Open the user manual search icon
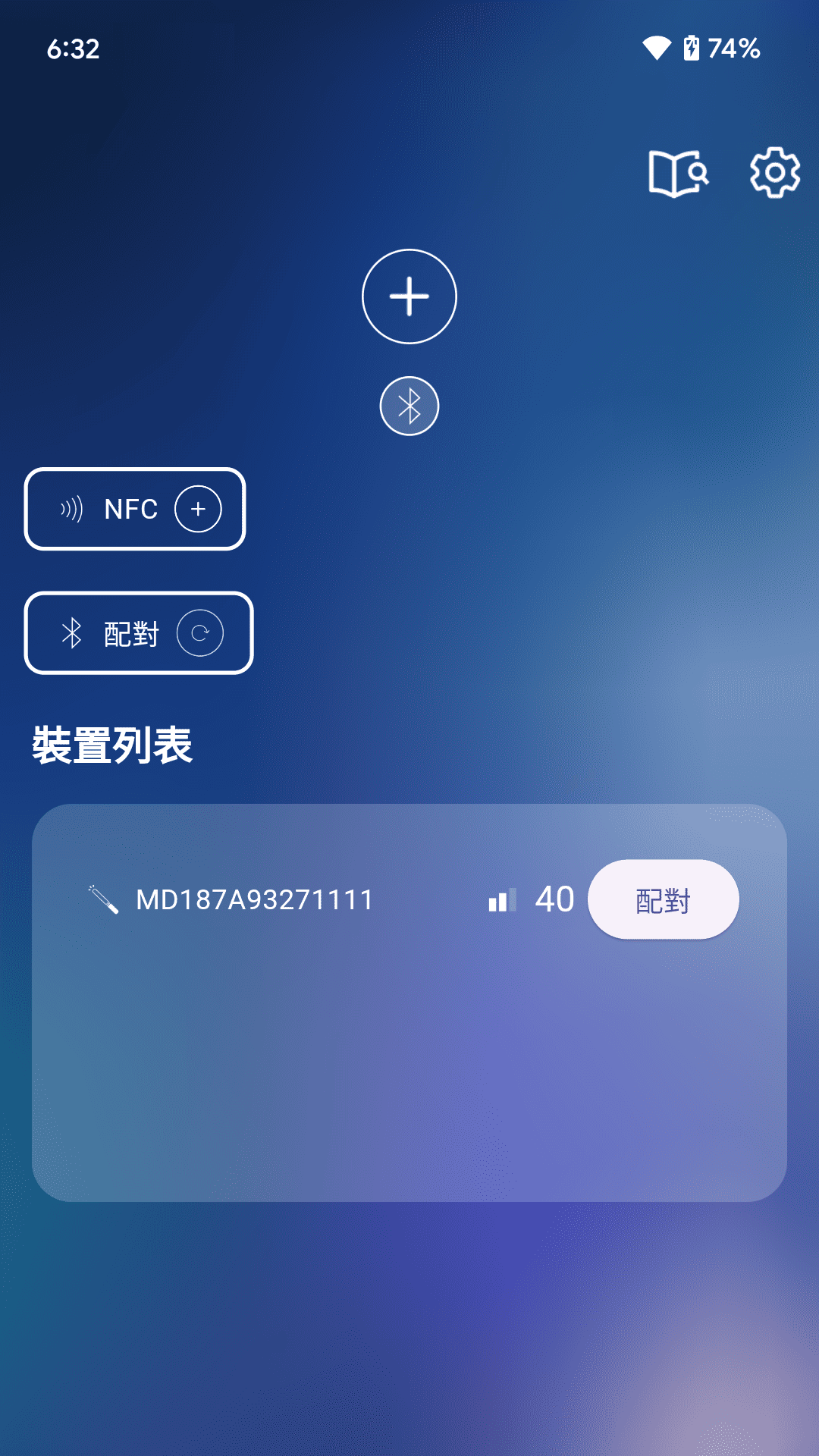Viewport: 819px width, 1456px height. click(677, 174)
